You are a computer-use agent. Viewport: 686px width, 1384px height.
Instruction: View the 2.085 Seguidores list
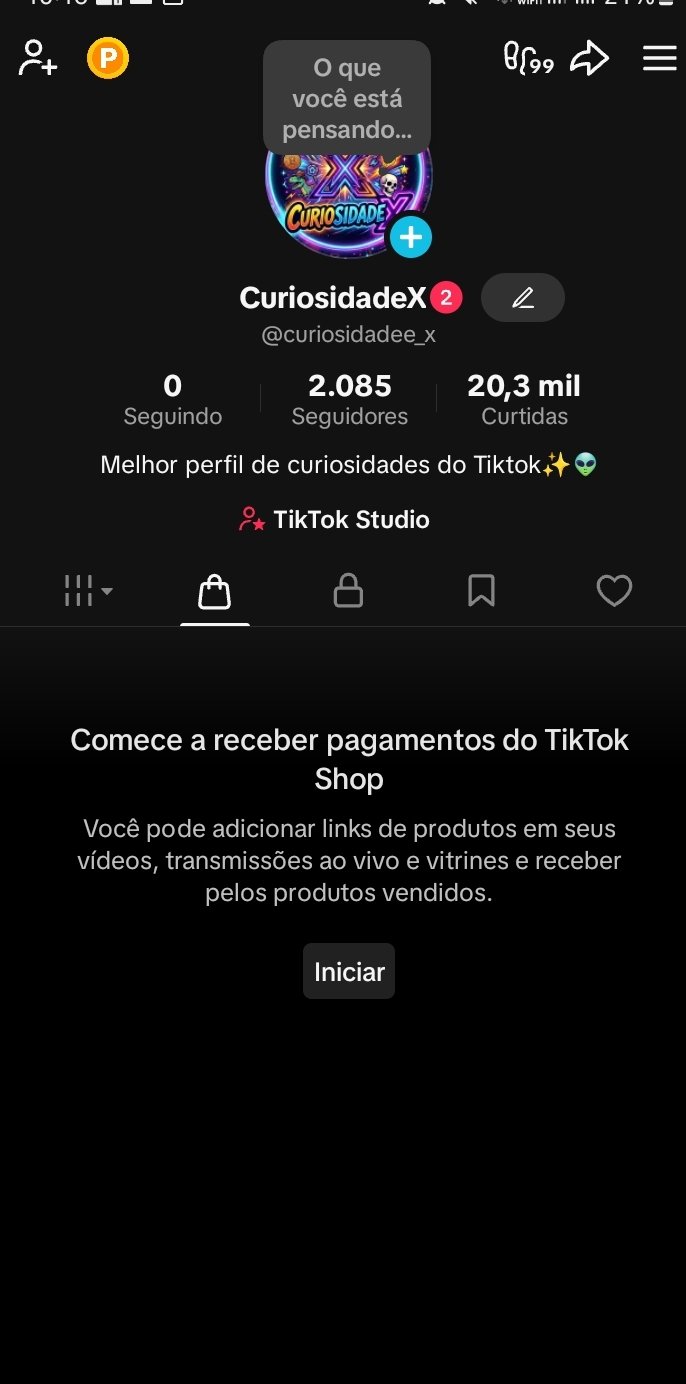[350, 399]
